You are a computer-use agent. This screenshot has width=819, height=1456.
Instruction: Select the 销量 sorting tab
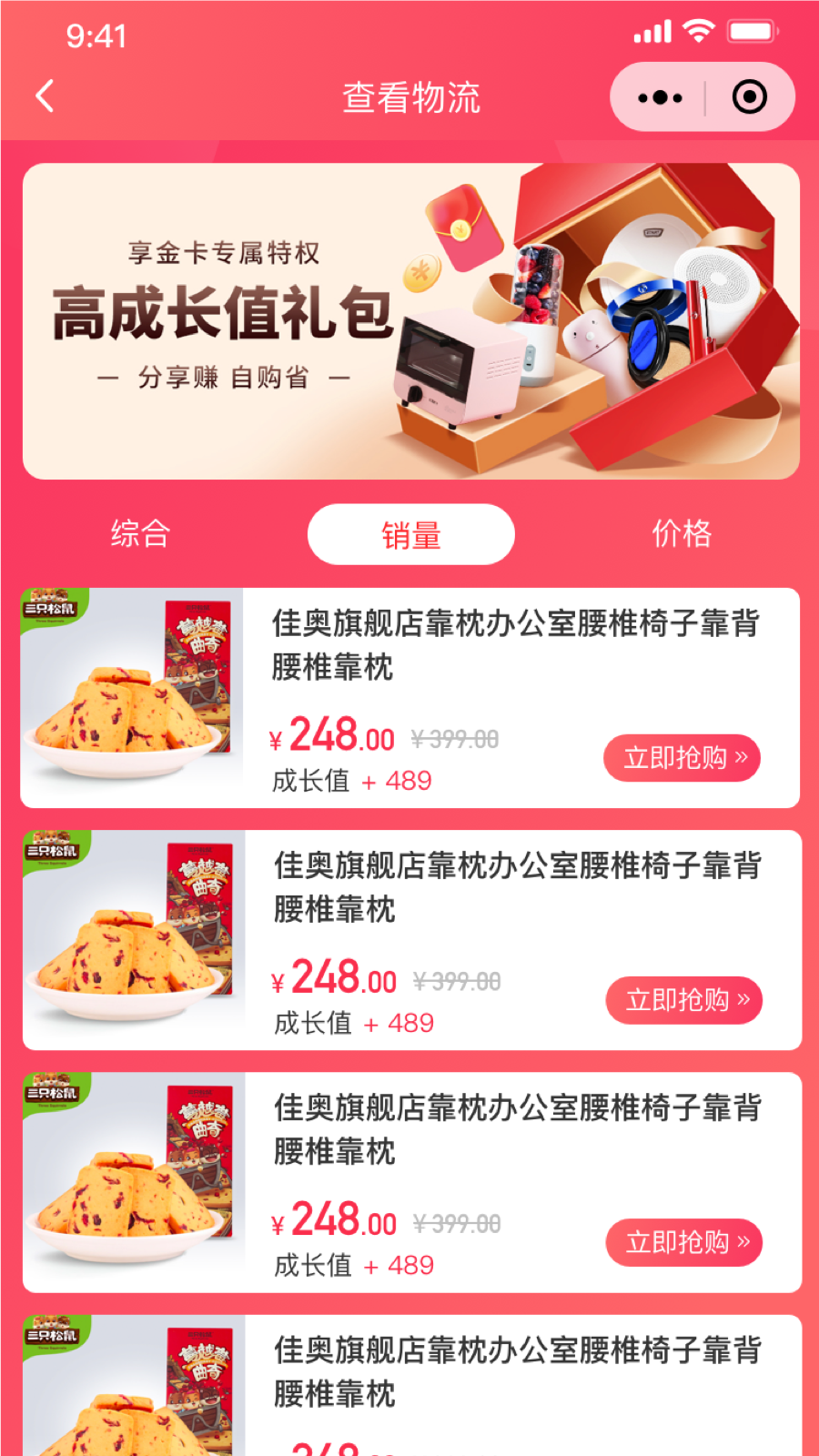[410, 534]
